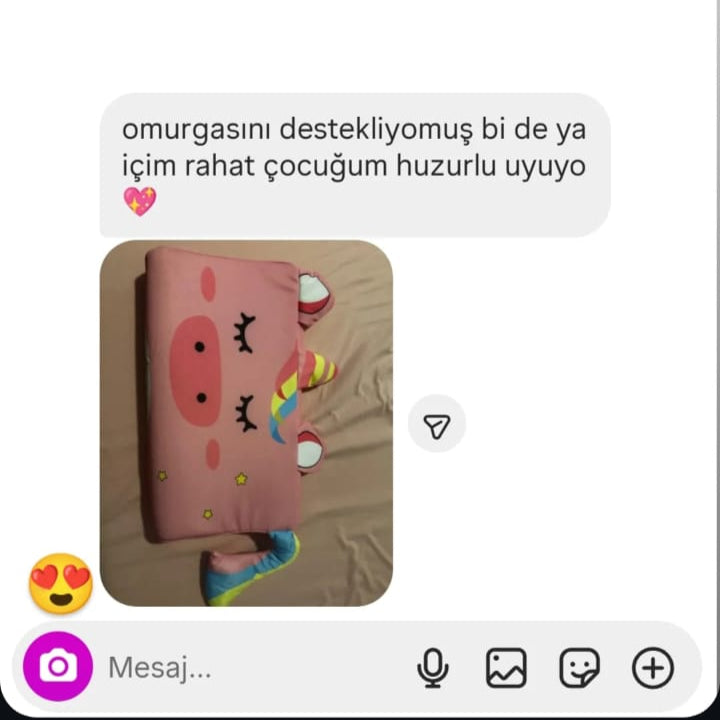Open more options with the plus icon
The image size is (720, 720).
(x=653, y=668)
